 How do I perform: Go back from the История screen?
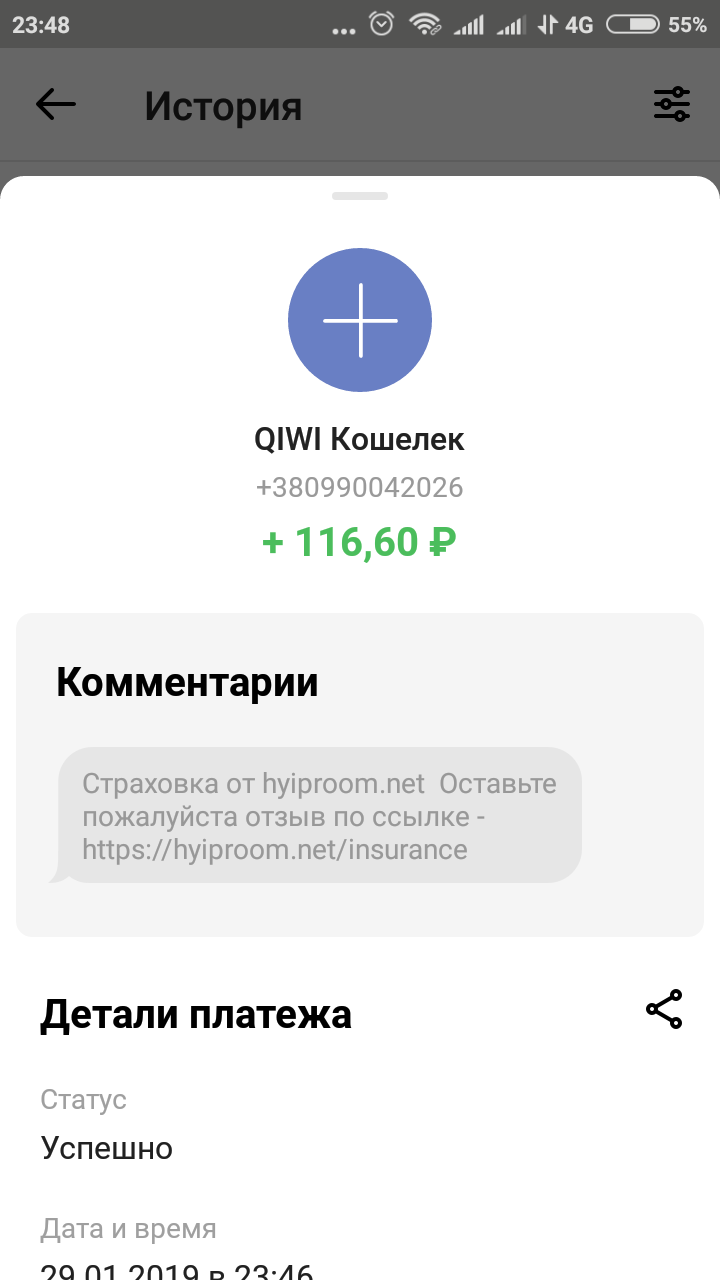click(56, 104)
